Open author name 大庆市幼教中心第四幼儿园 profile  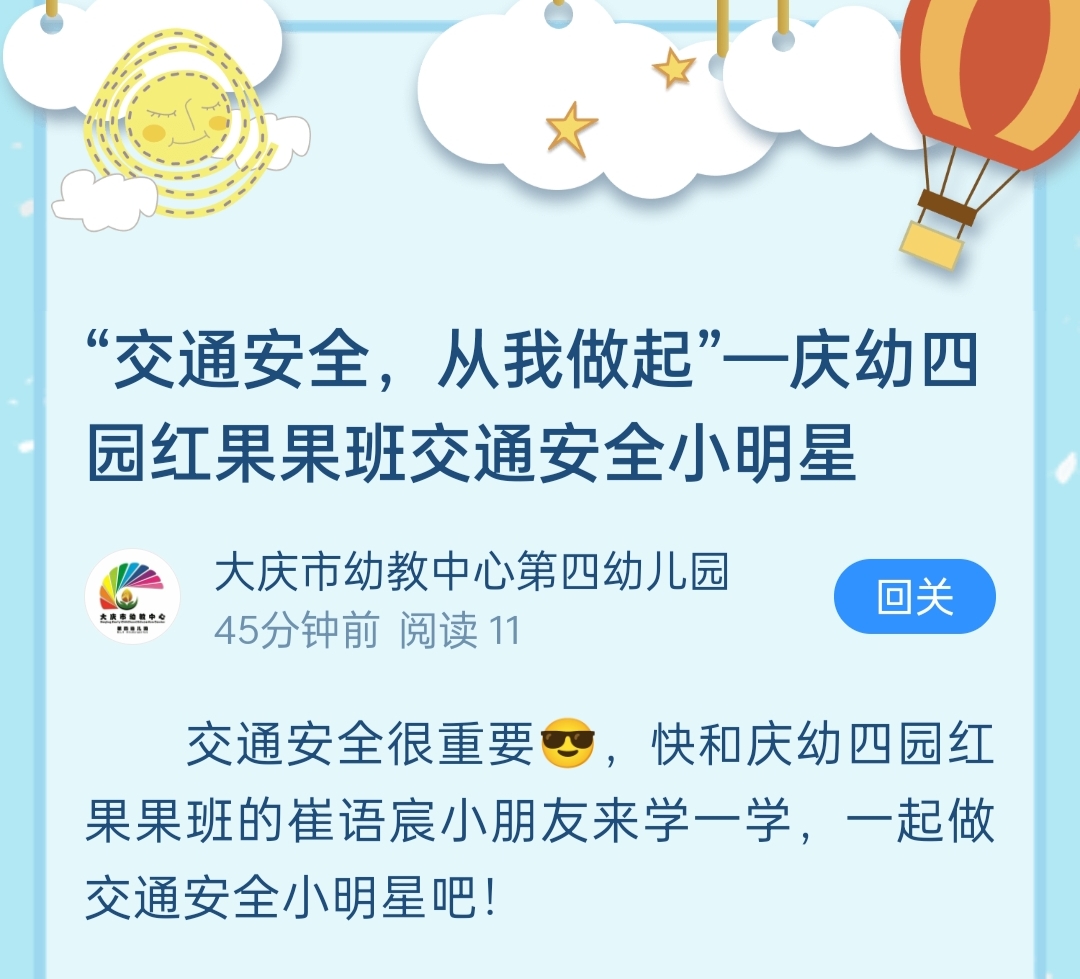coord(471,573)
